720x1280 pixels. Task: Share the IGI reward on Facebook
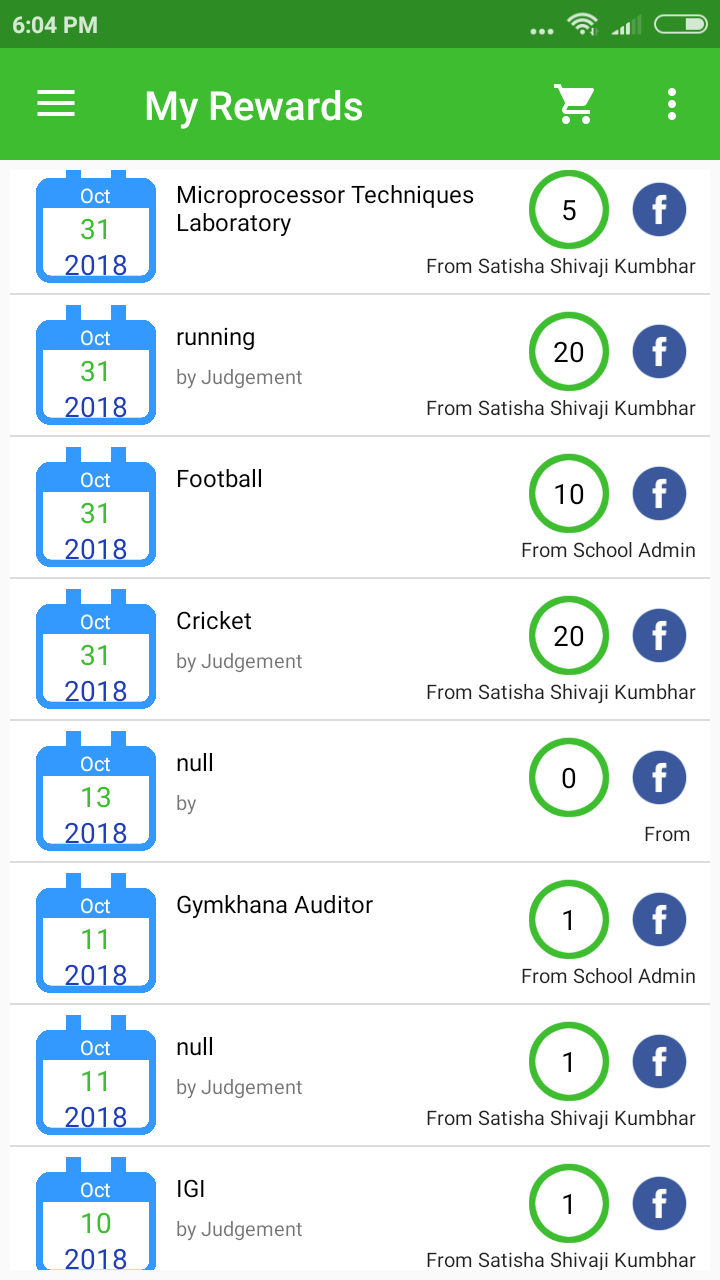[659, 1204]
